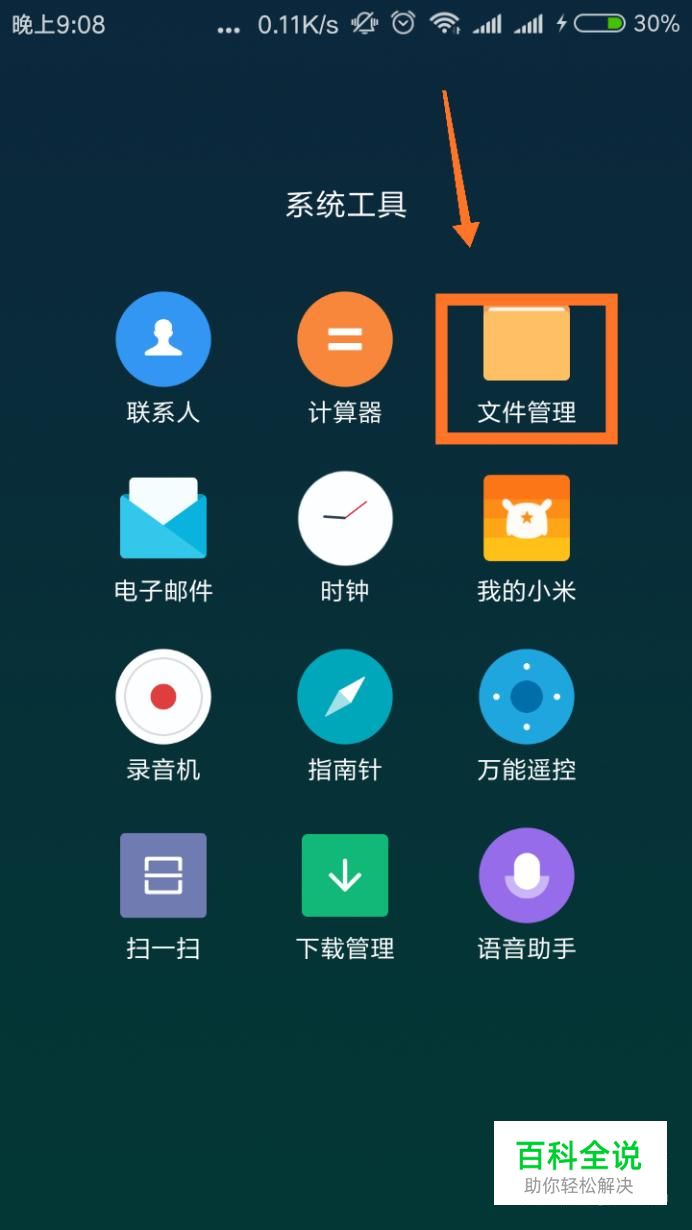Launch the 时钟 clock app
The width and height of the screenshot is (692, 1230).
click(x=345, y=518)
